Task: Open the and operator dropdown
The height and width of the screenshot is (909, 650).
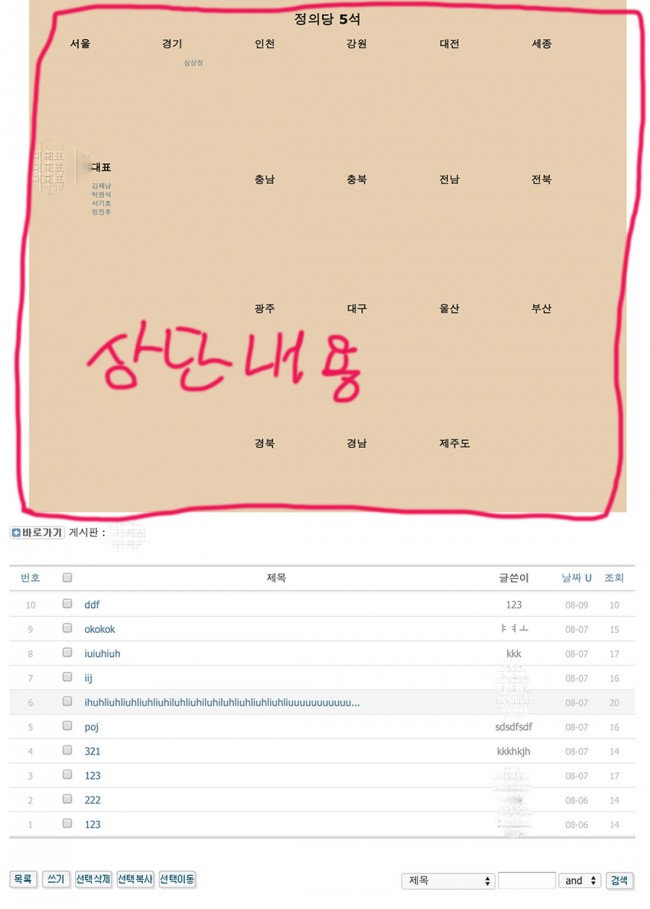Action: 580,880
